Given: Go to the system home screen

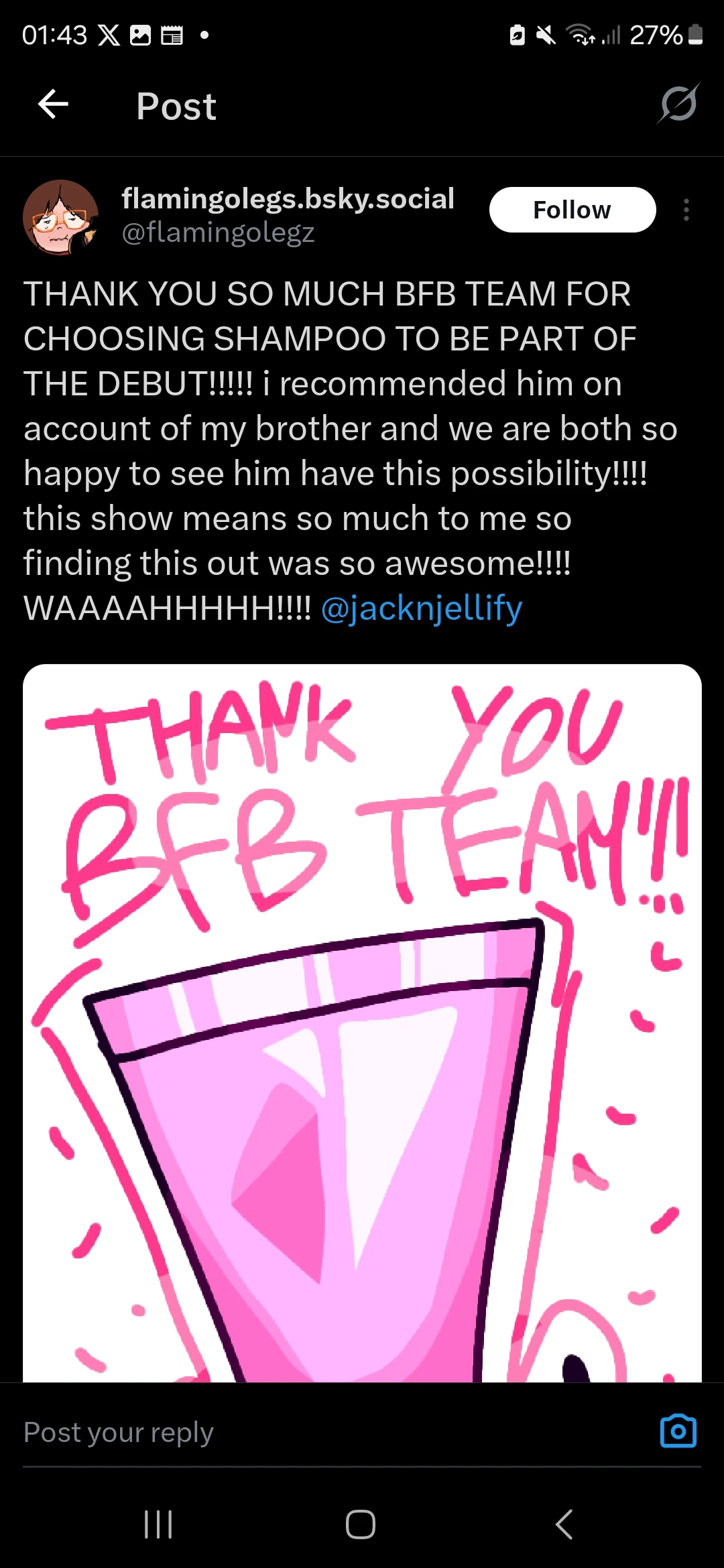Looking at the screenshot, I should point(361,1524).
